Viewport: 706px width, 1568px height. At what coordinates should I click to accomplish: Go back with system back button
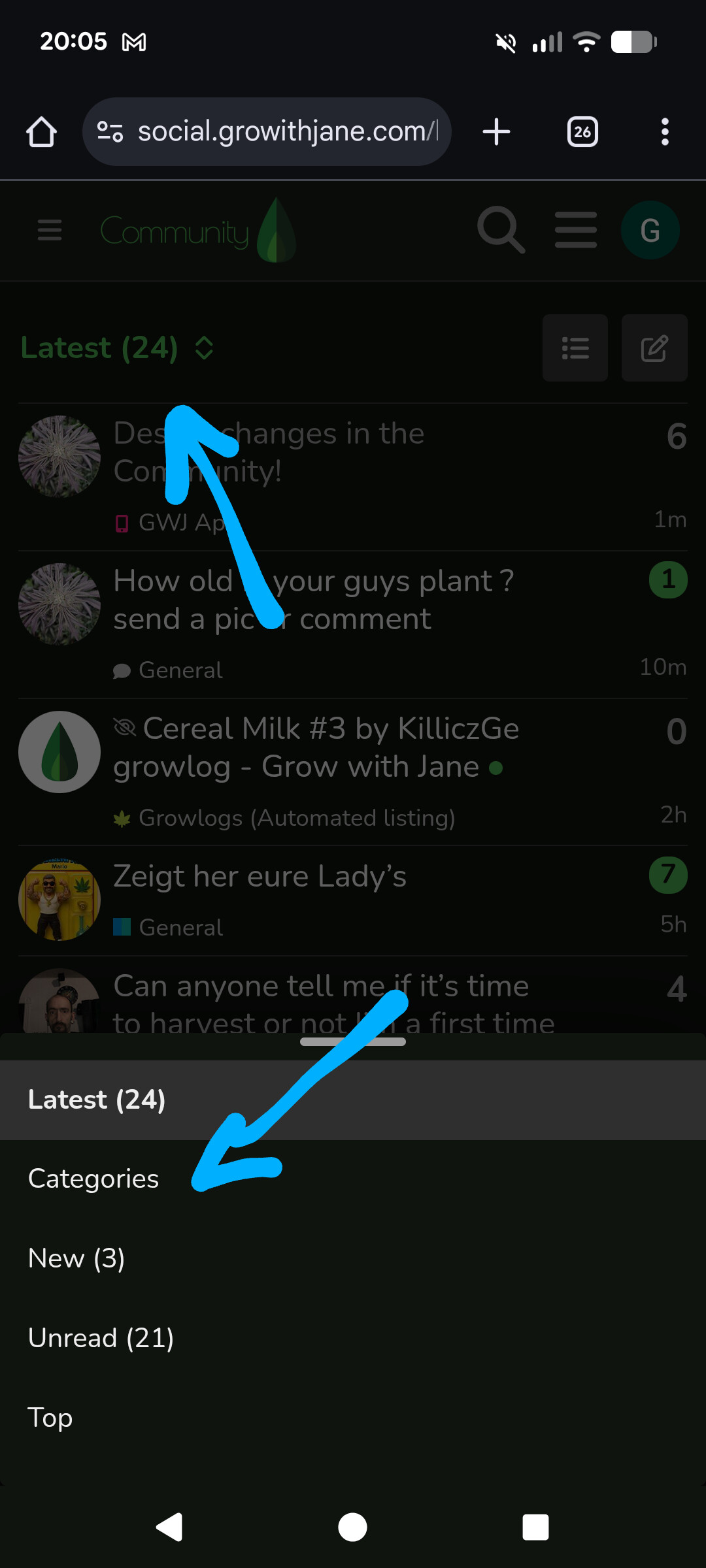(x=169, y=1527)
